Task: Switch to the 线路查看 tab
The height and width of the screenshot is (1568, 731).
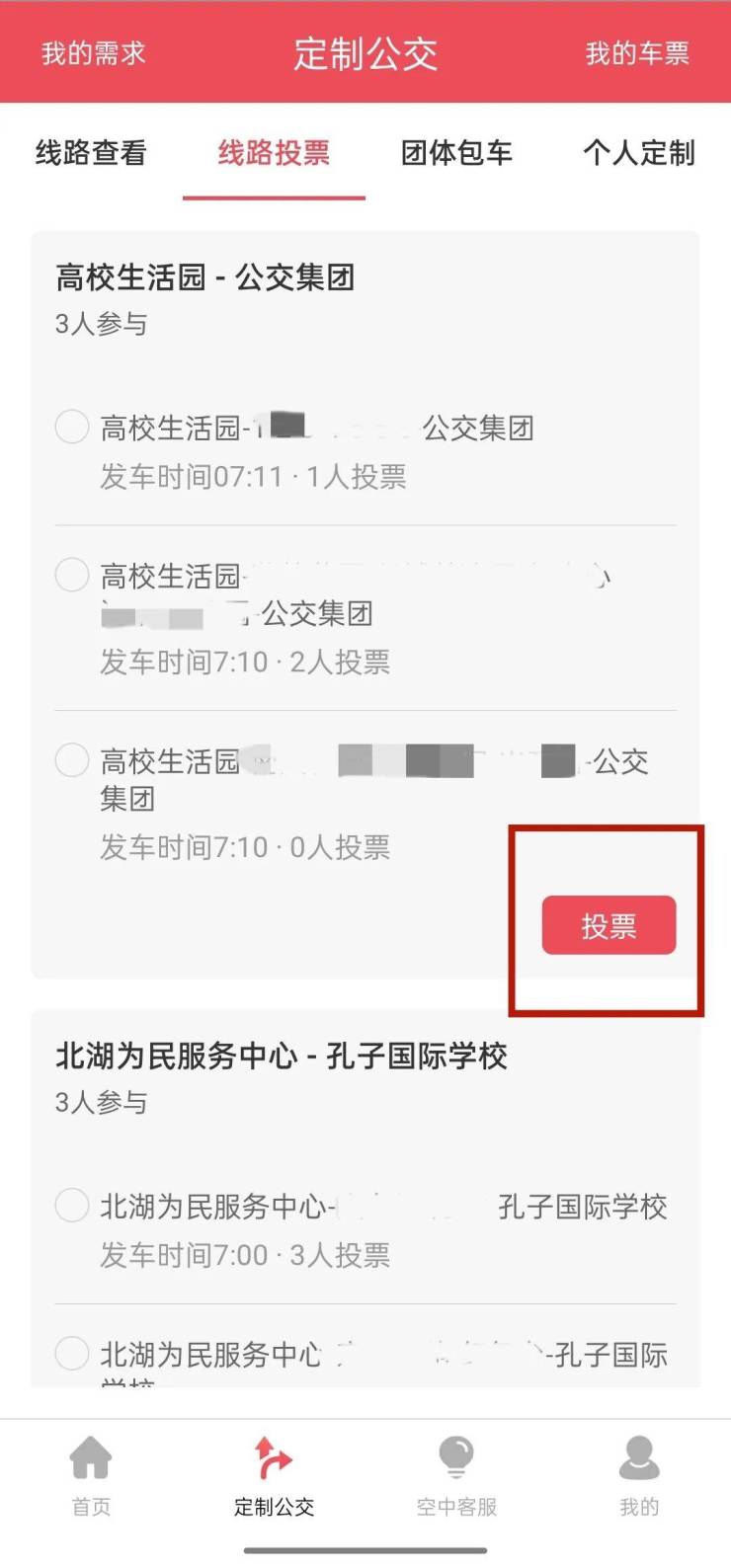Action: (x=91, y=153)
